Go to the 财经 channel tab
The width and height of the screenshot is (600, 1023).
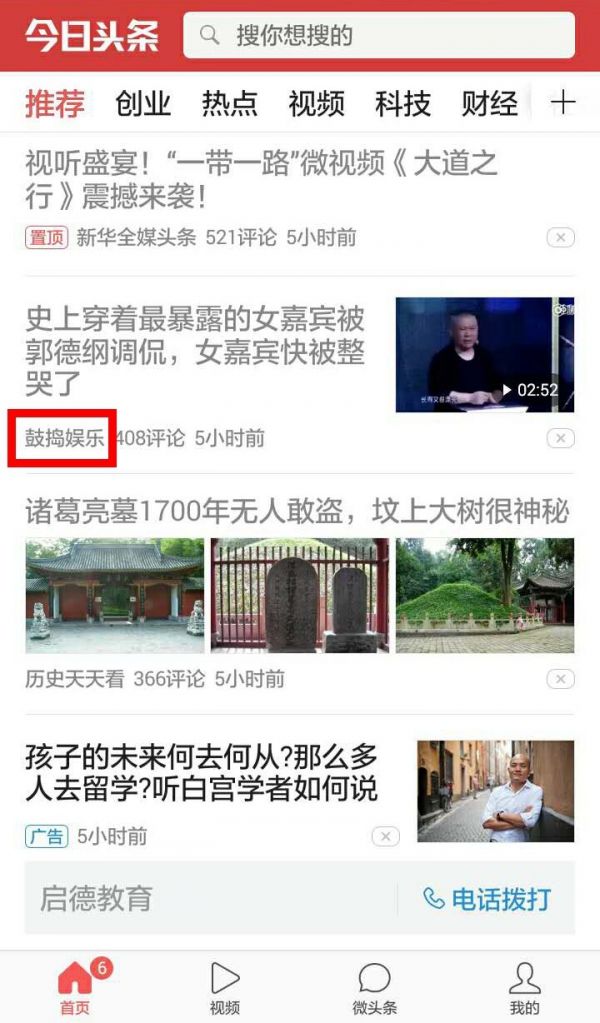pos(489,104)
